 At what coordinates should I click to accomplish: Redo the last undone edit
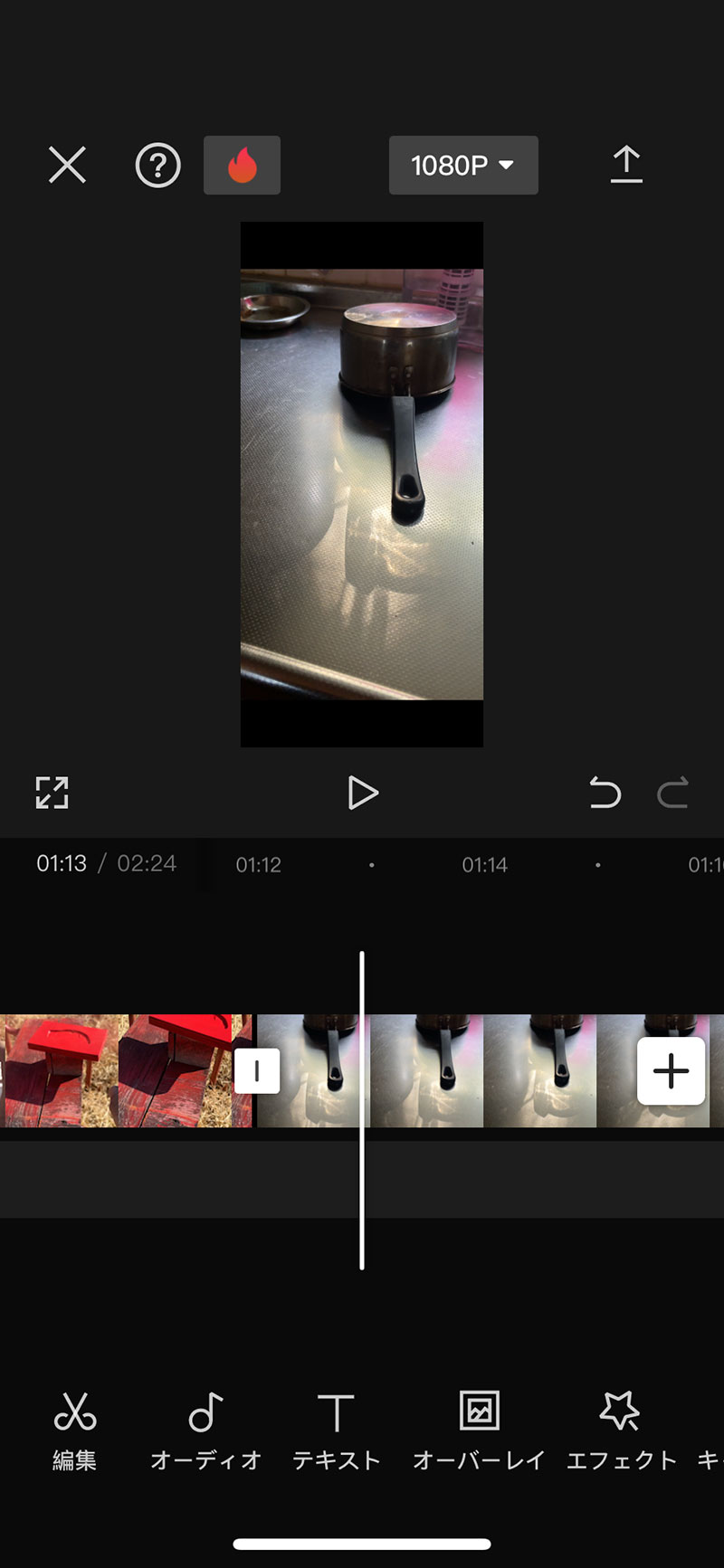tap(672, 793)
